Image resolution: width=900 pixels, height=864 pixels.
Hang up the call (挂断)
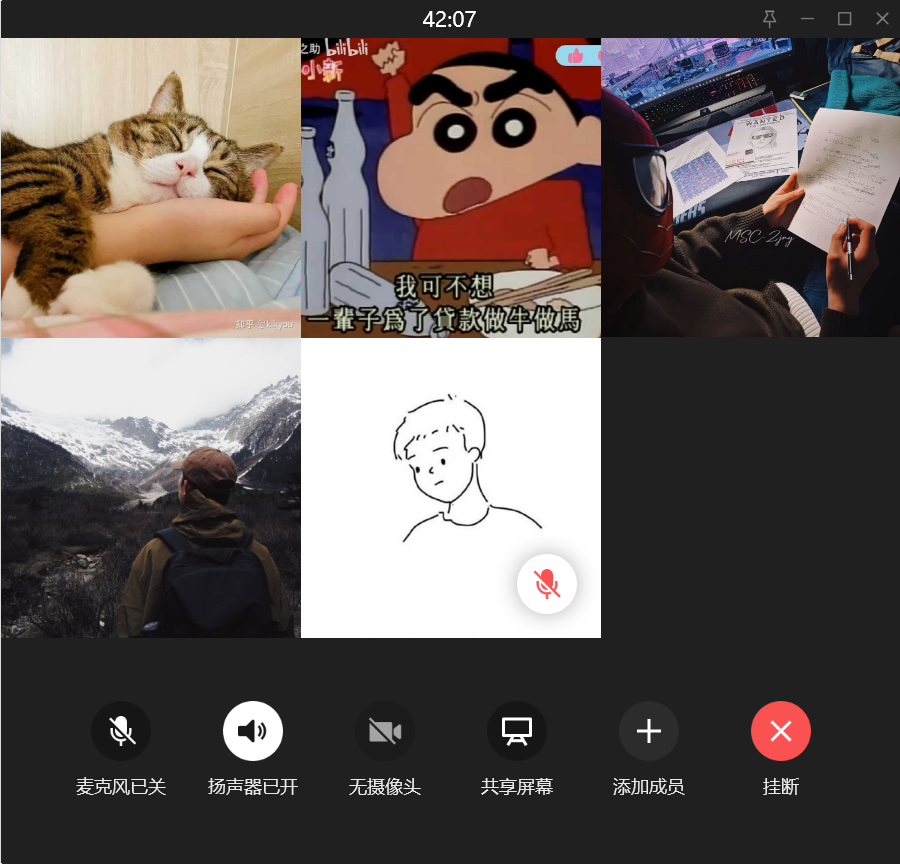point(781,731)
